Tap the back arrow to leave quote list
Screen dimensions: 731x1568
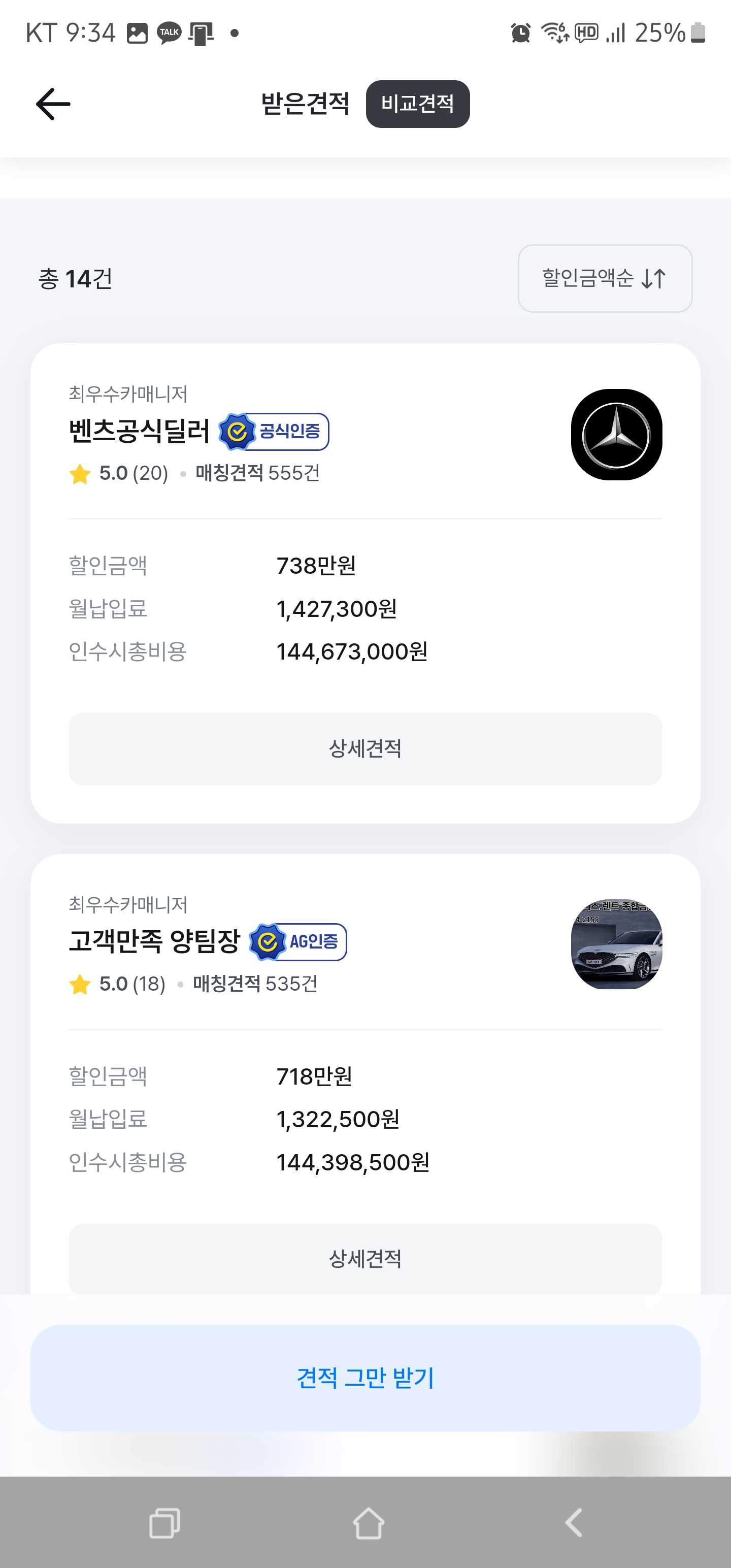click(53, 104)
